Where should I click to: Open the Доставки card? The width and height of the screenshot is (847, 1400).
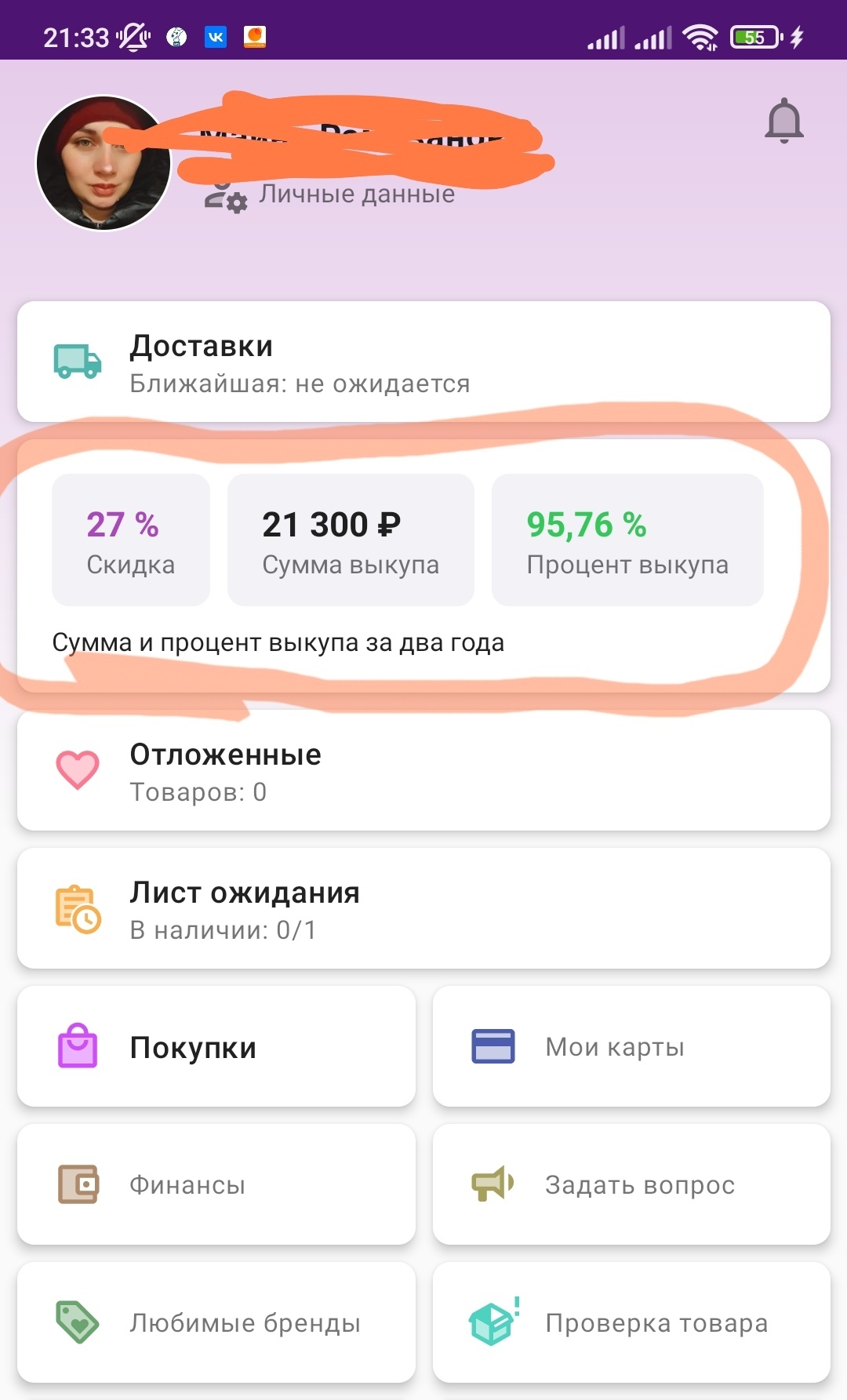pyautogui.click(x=423, y=362)
